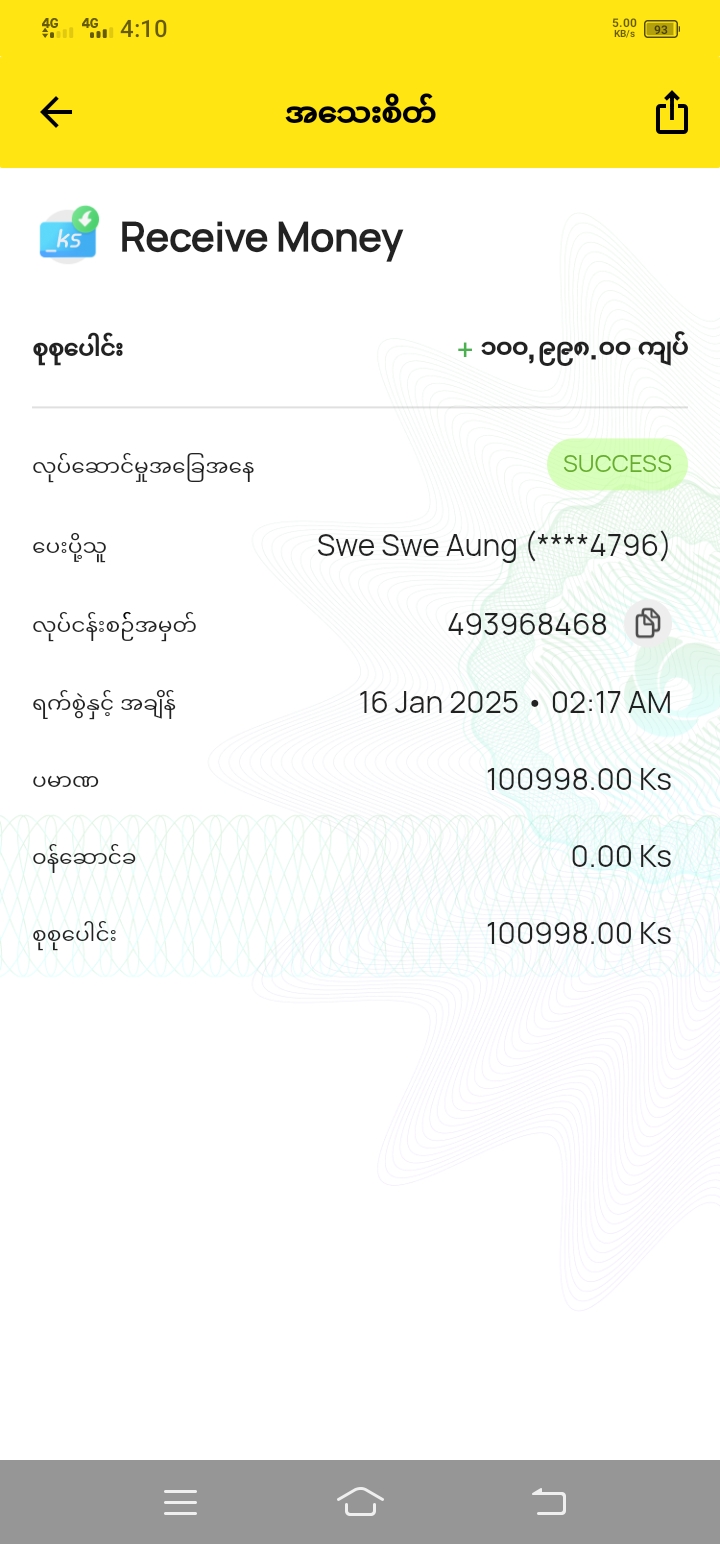Go to the phone home screen
The image size is (720, 1544).
(x=360, y=1502)
